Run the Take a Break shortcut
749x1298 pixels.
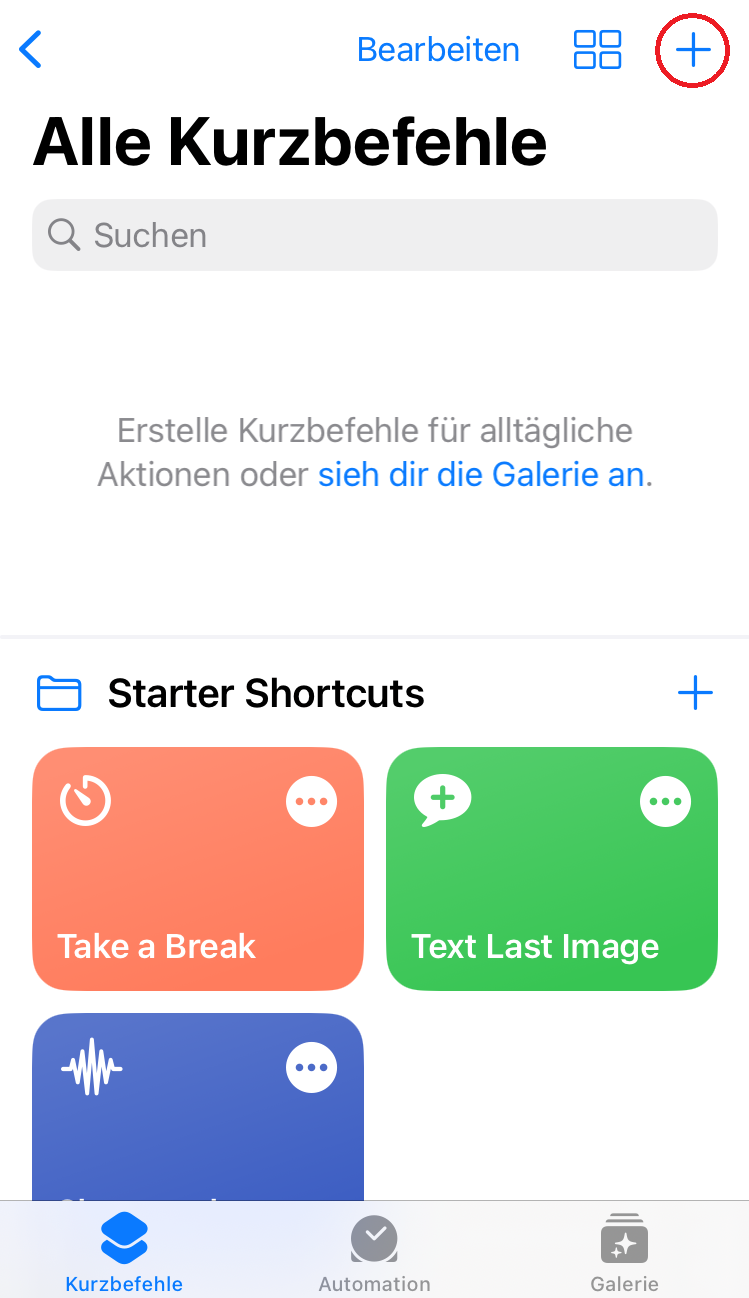[197, 868]
